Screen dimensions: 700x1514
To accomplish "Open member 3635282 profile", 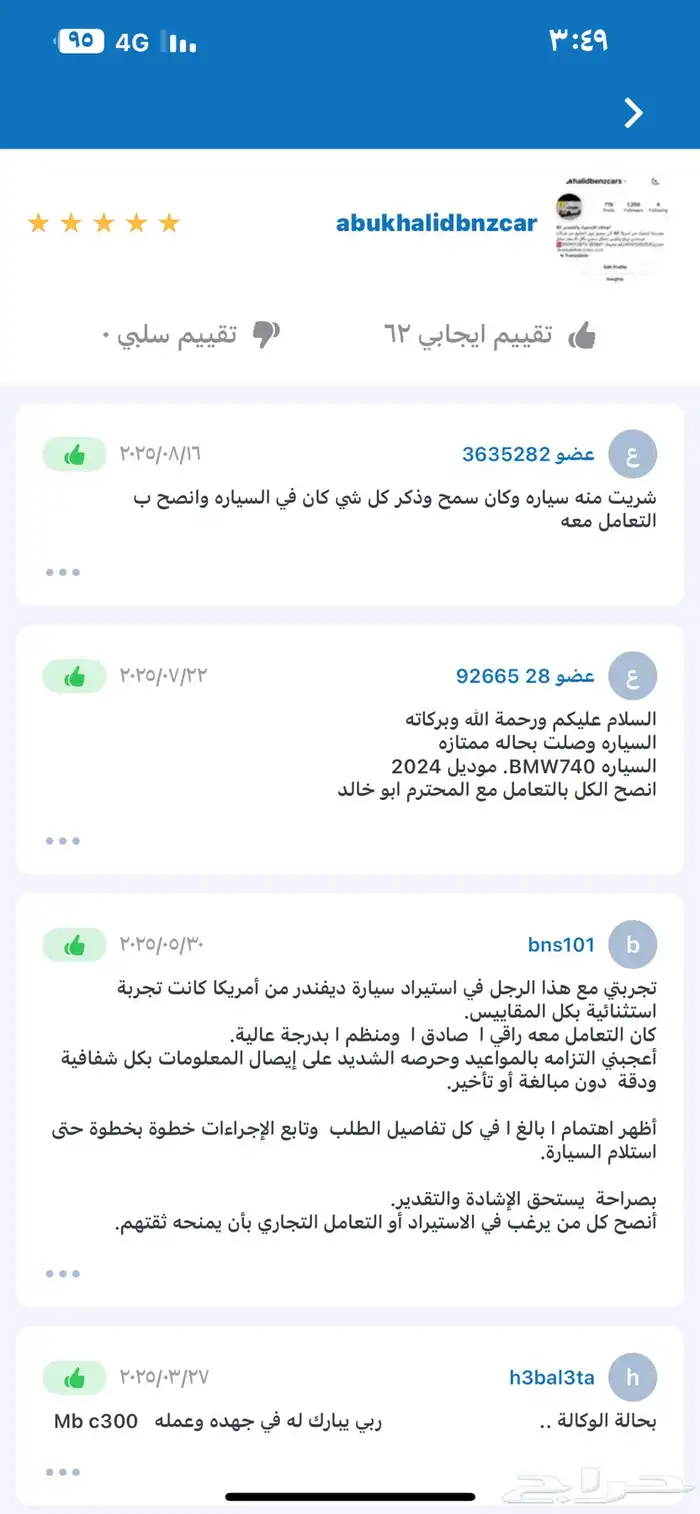I will click(528, 454).
